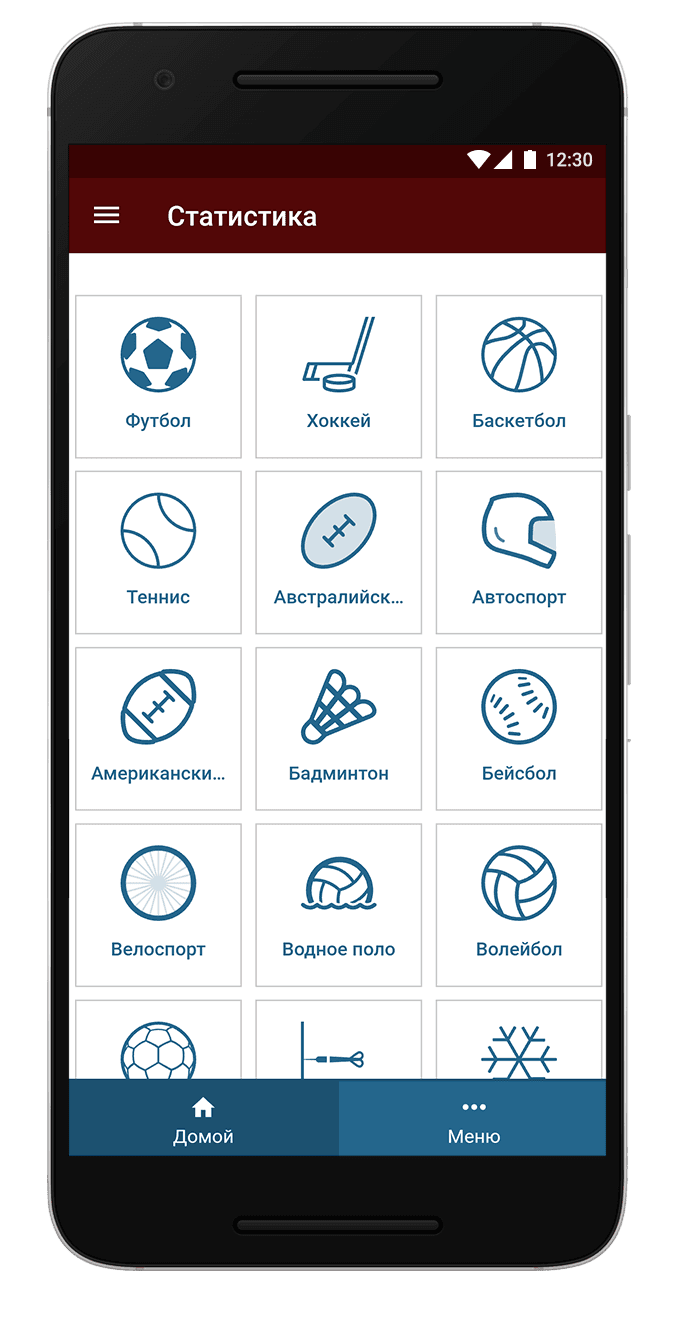Image resolution: width=678 pixels, height=1317 pixels.
Task: Open Бейсбол statistics
Action: click(518, 728)
